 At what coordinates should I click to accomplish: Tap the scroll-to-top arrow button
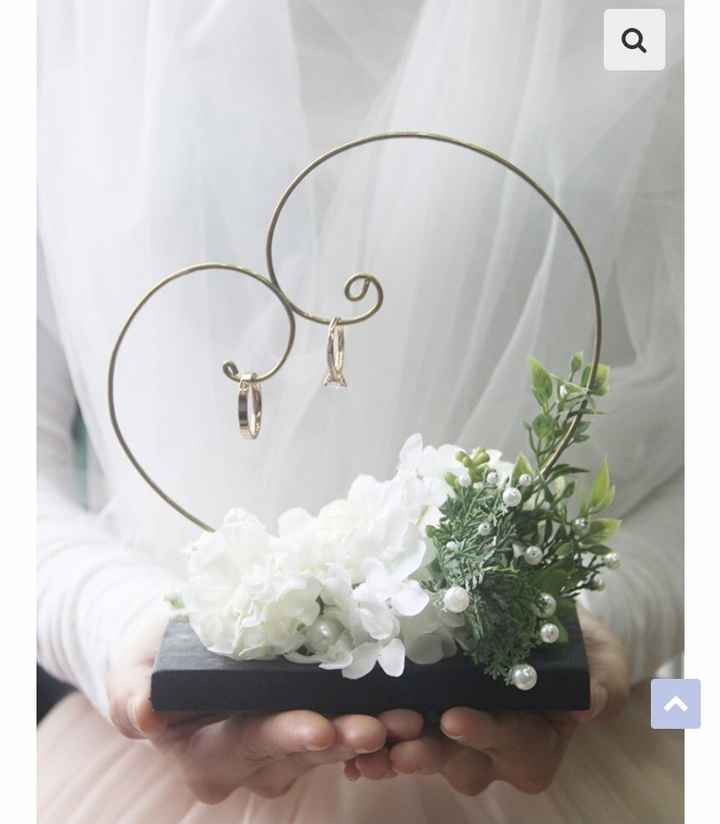[x=675, y=704]
